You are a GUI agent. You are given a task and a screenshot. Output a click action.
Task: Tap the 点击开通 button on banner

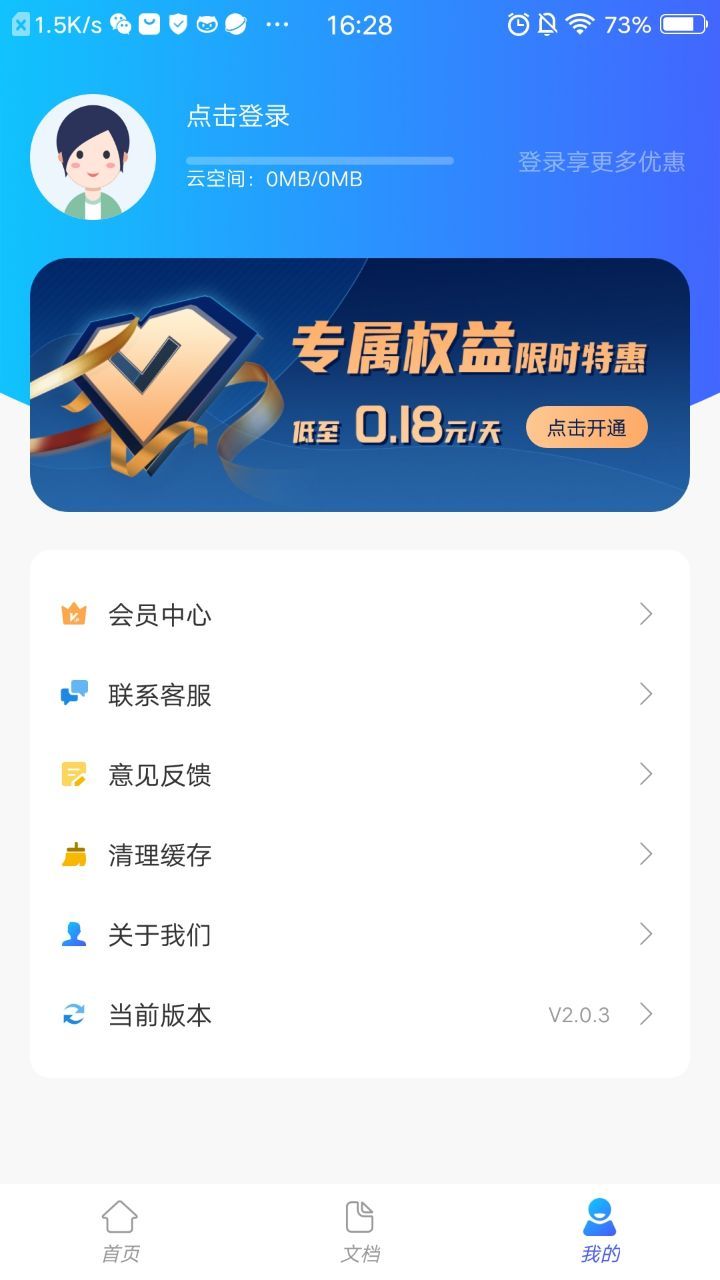[586, 428]
